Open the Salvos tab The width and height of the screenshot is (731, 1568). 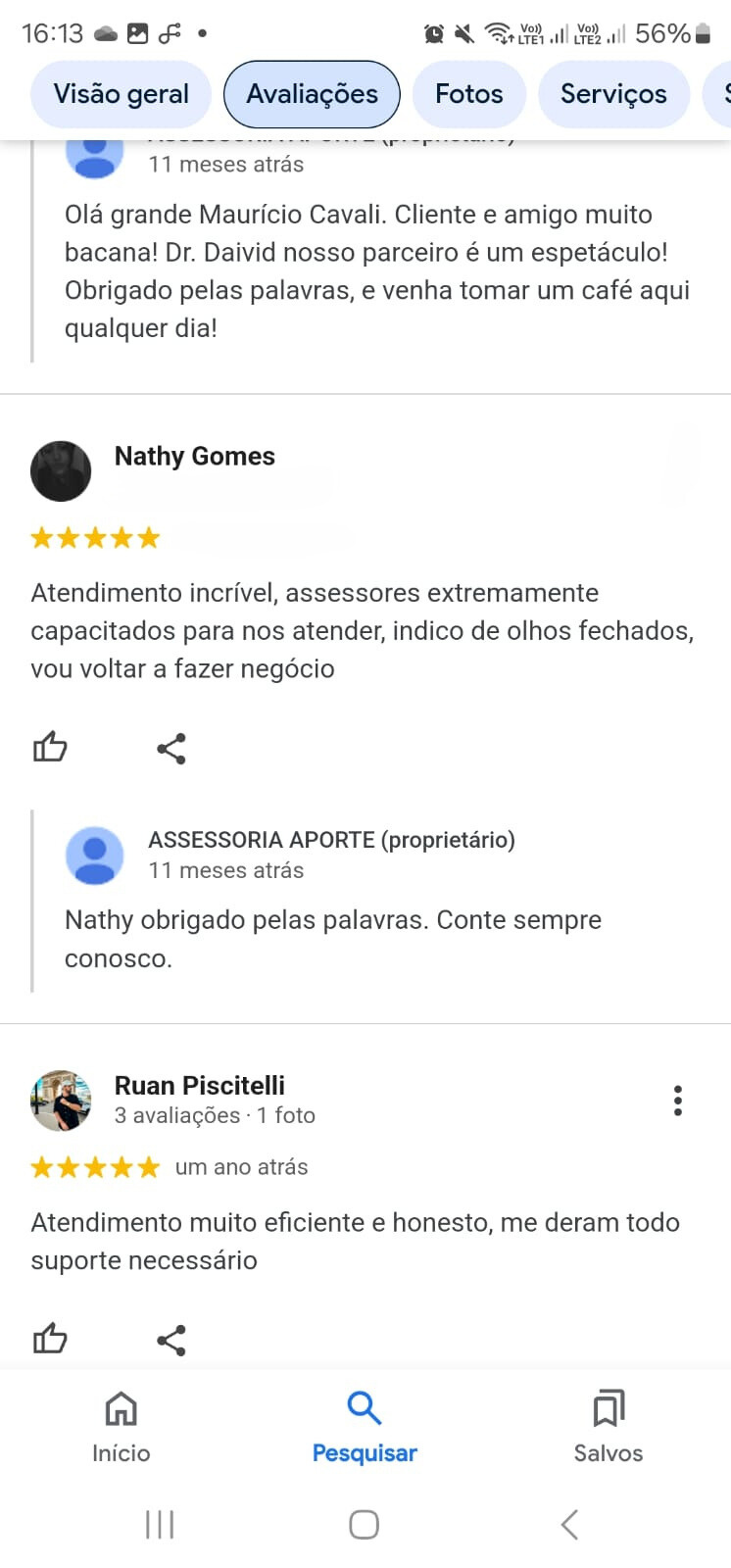[x=608, y=1426]
